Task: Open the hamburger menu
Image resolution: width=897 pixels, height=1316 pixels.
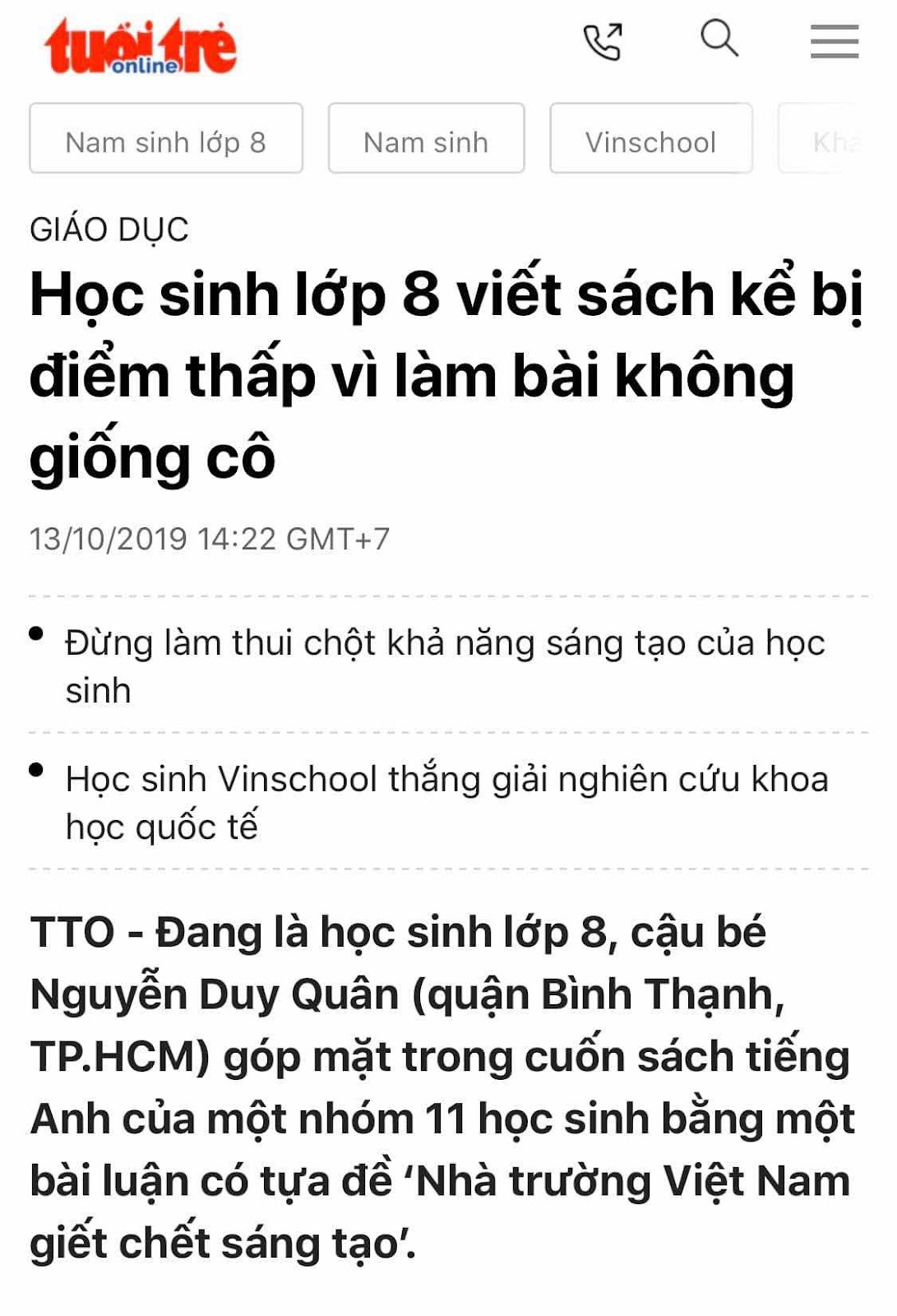Action: 834,41
